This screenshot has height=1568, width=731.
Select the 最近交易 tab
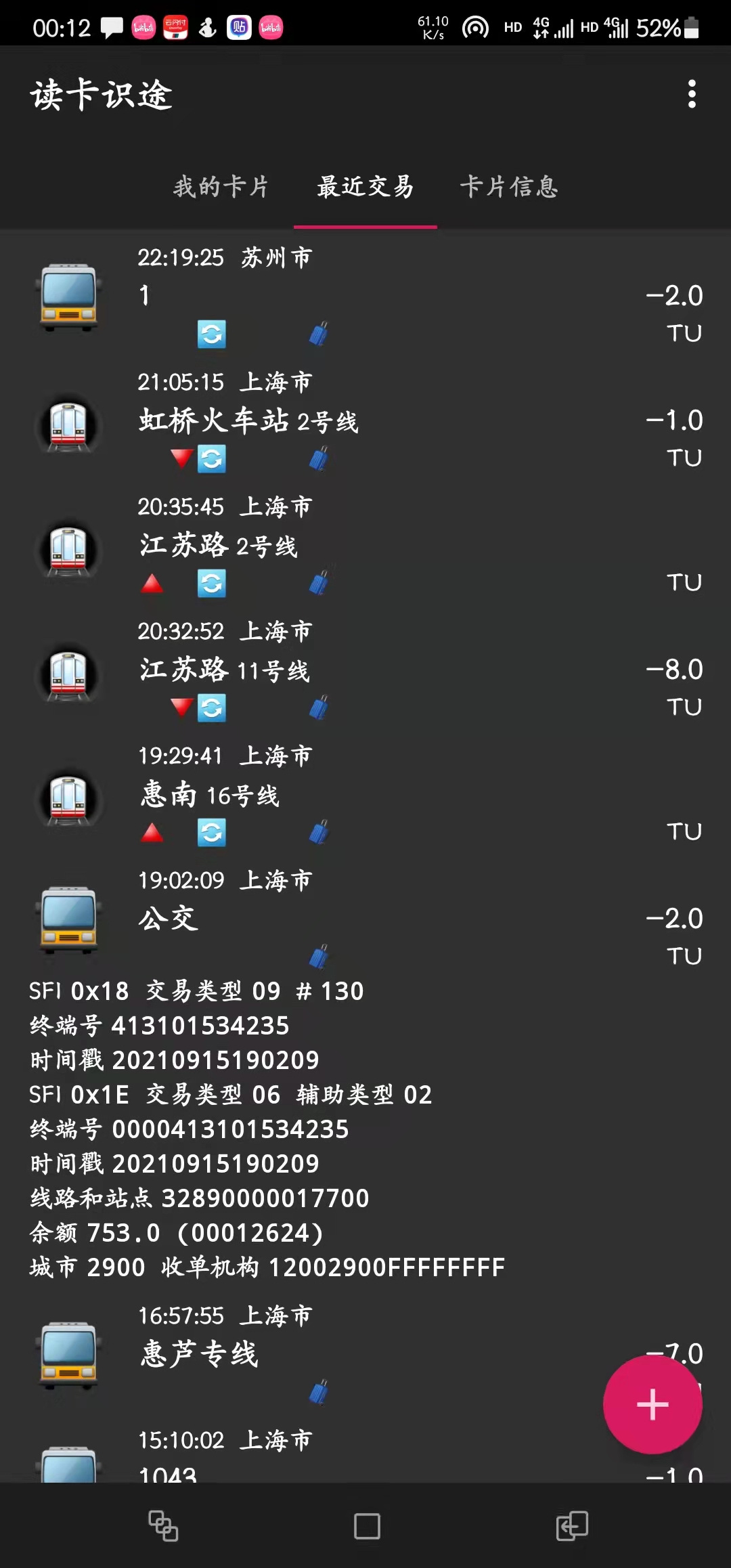[365, 187]
